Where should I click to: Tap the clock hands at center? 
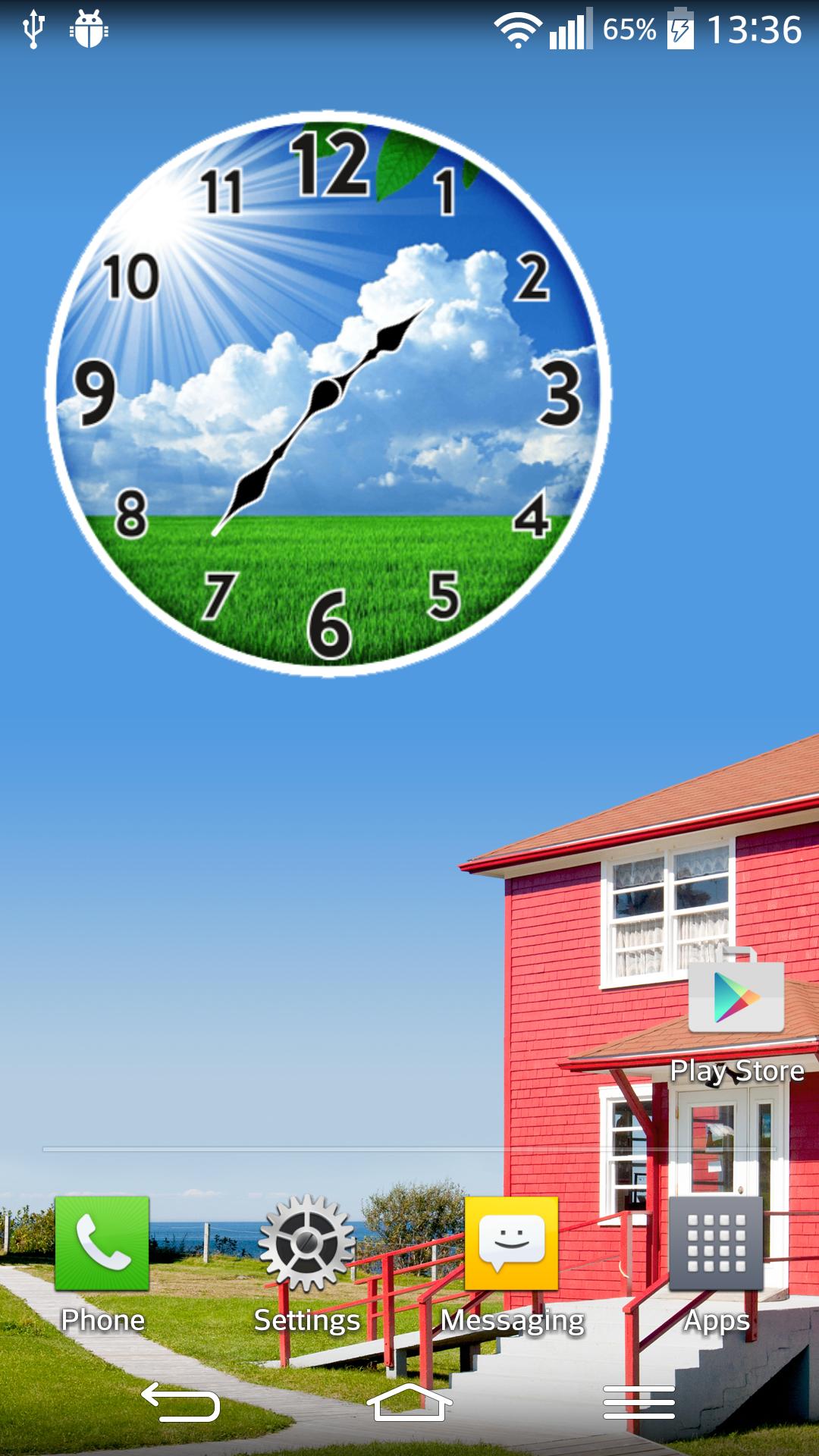click(326, 394)
